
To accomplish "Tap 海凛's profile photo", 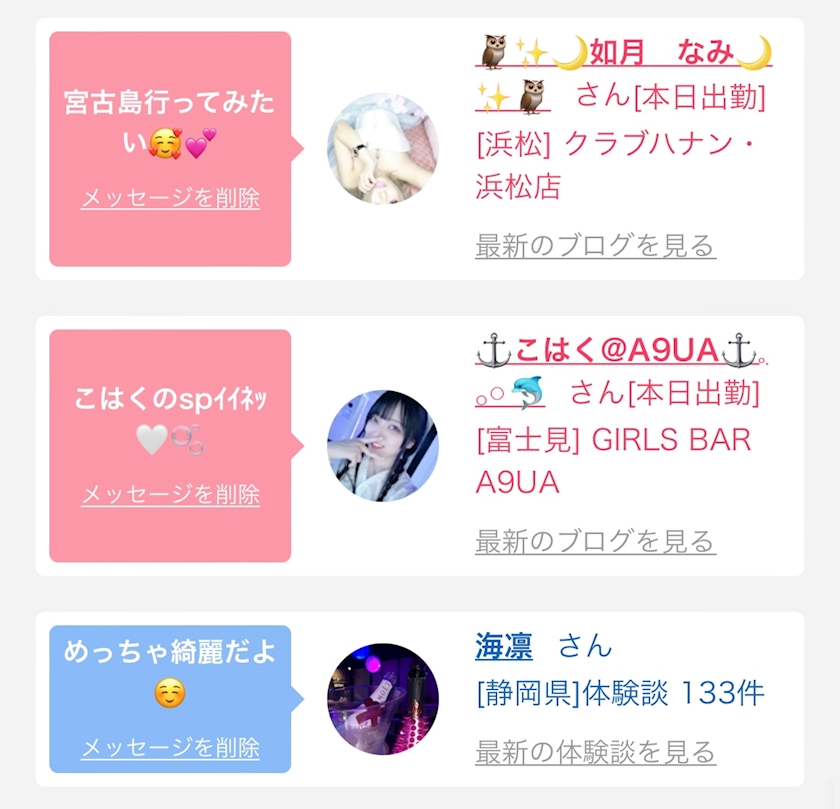I will pyautogui.click(x=383, y=699).
